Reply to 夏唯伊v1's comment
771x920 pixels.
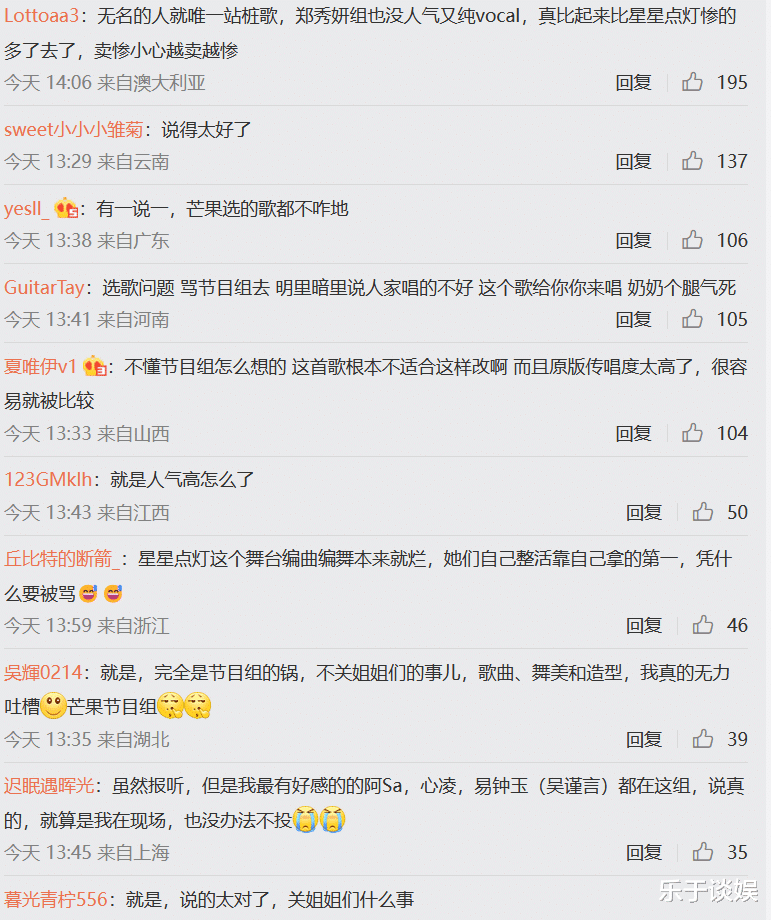pos(633,433)
